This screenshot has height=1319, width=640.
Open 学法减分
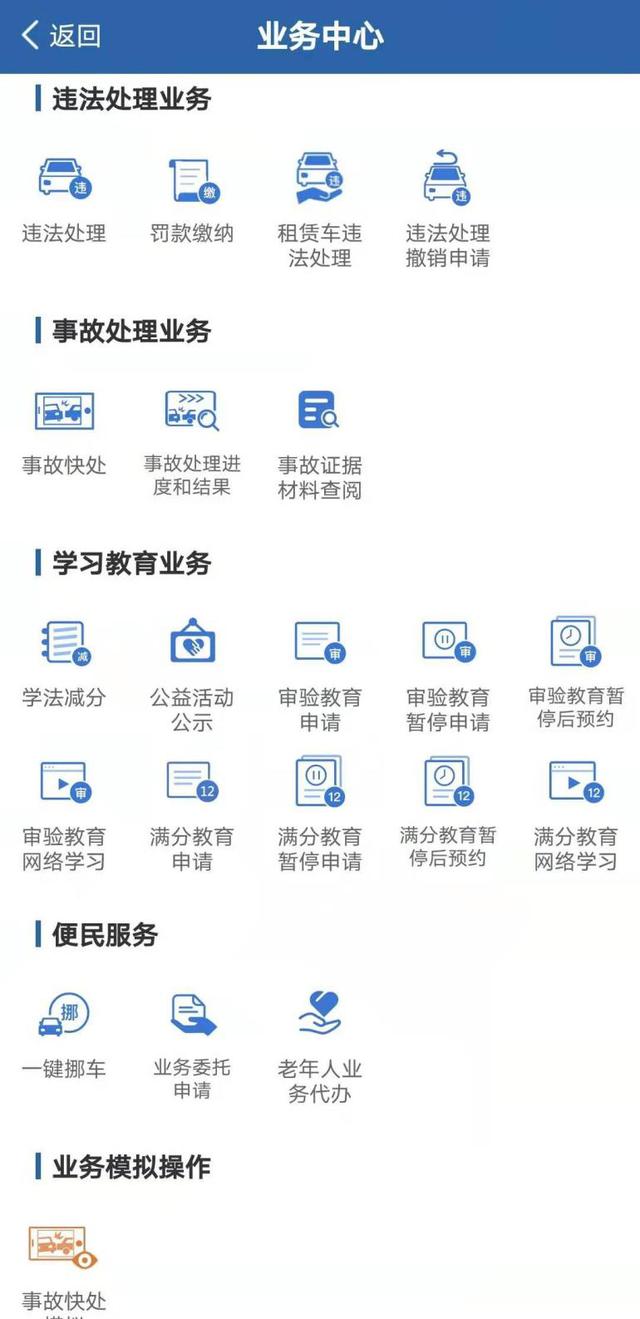coord(64,662)
